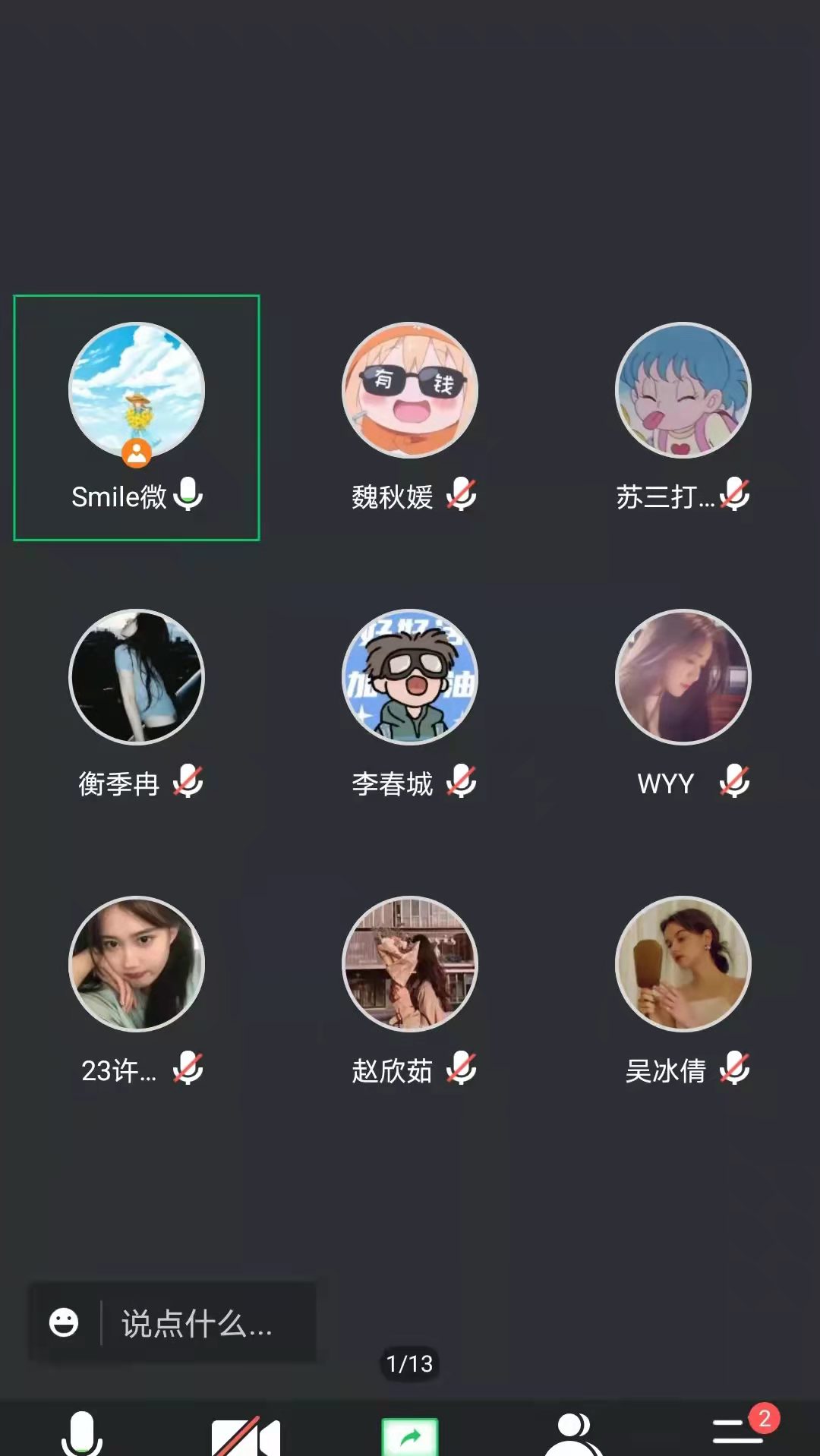Viewport: 820px width, 1456px height.
Task: Tap the 说点什么 chat input field
Action: click(207, 1323)
